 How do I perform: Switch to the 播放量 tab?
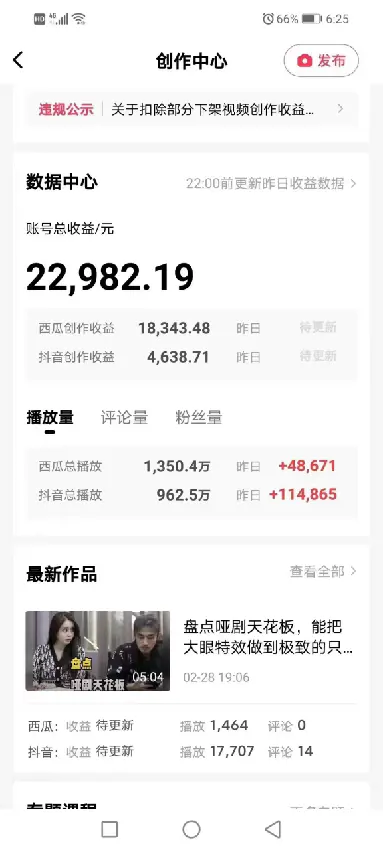click(50, 417)
